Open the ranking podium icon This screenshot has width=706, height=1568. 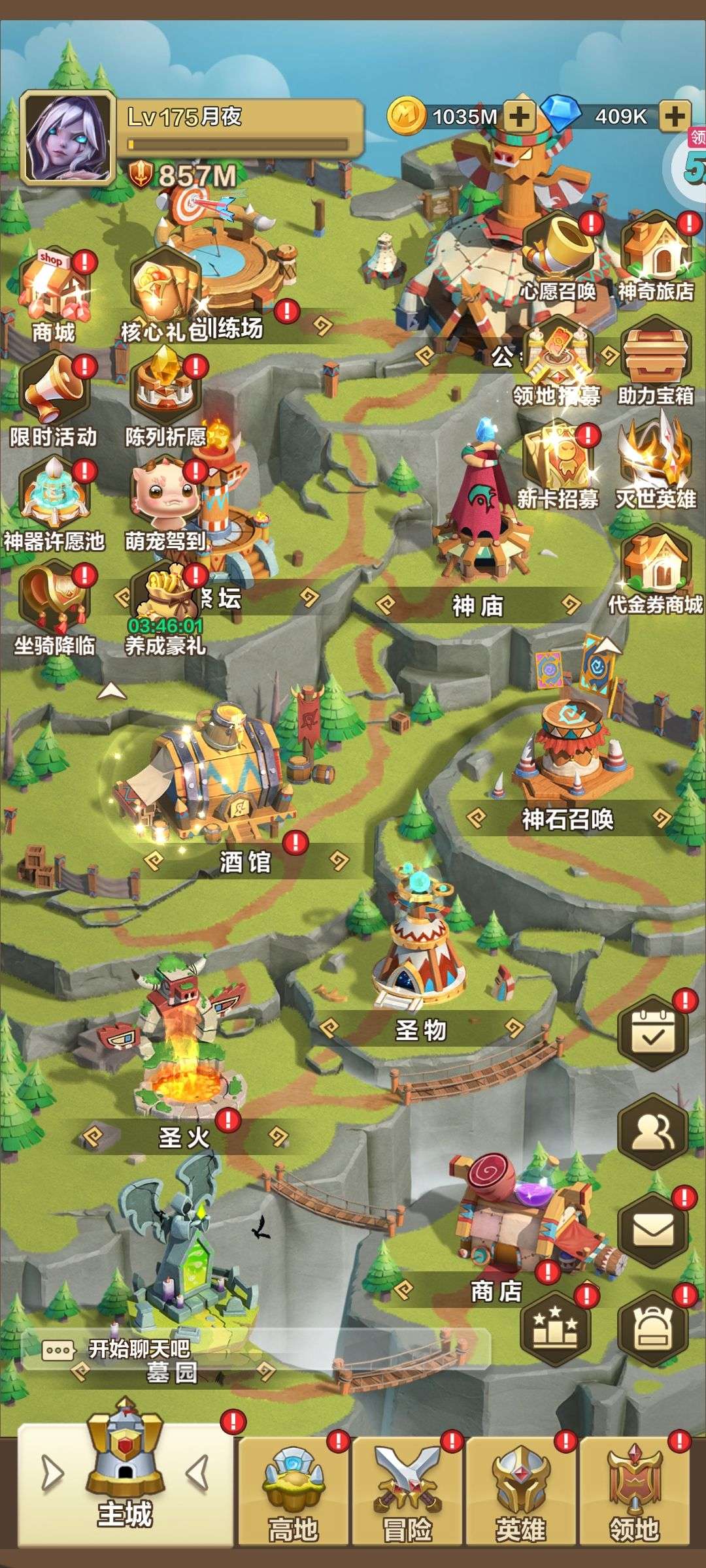[555, 1329]
